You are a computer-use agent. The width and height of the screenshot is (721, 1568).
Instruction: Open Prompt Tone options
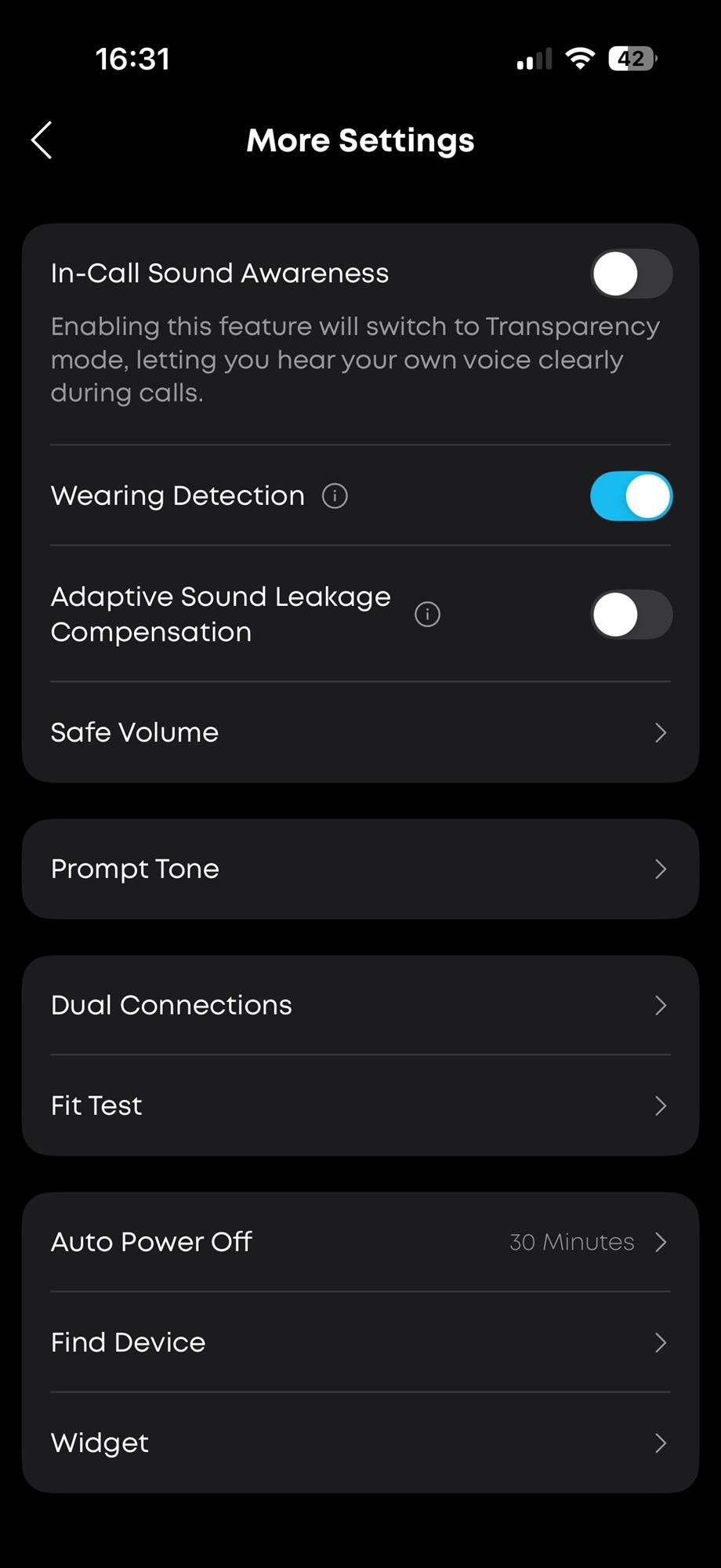[360, 869]
